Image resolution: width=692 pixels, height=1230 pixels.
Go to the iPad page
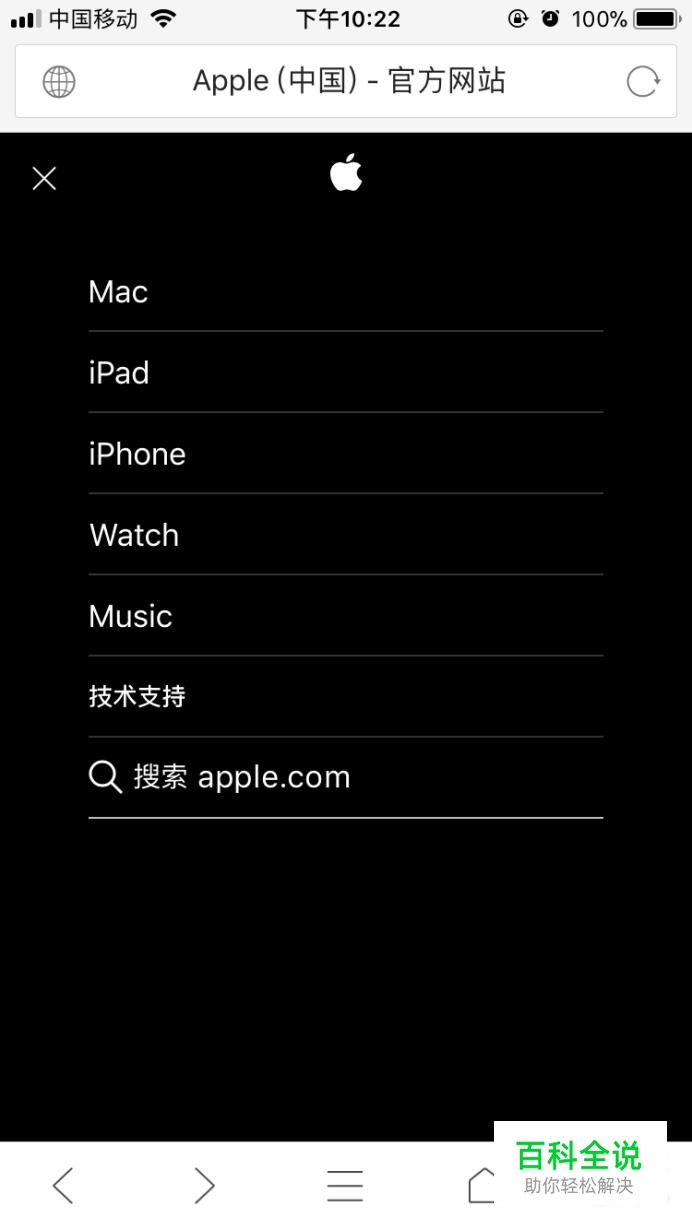[345, 372]
